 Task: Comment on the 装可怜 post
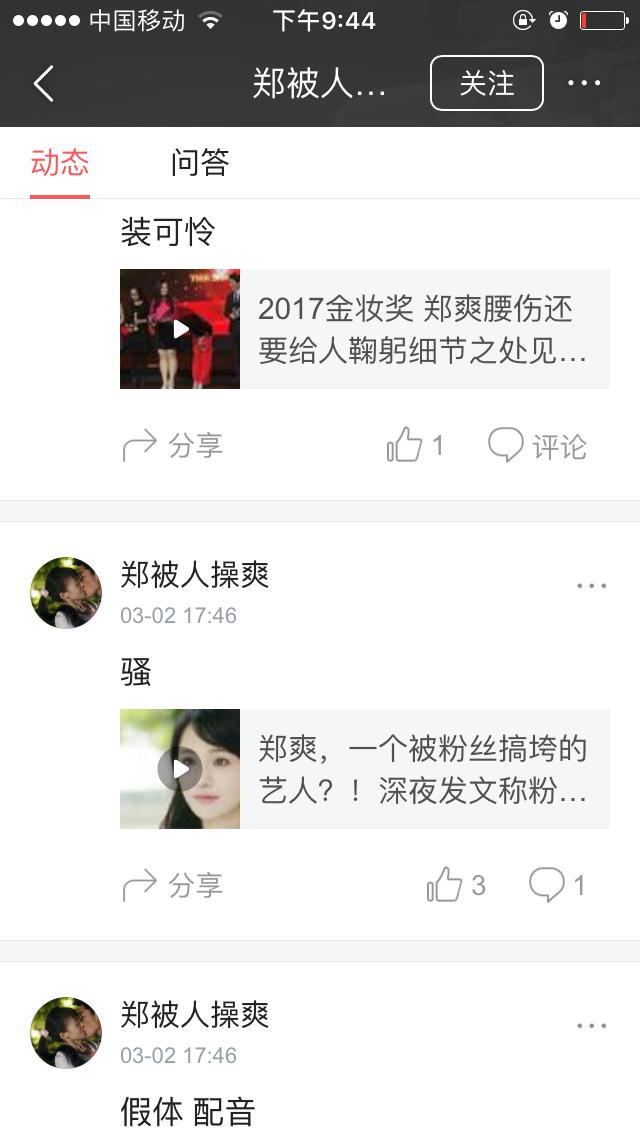537,446
